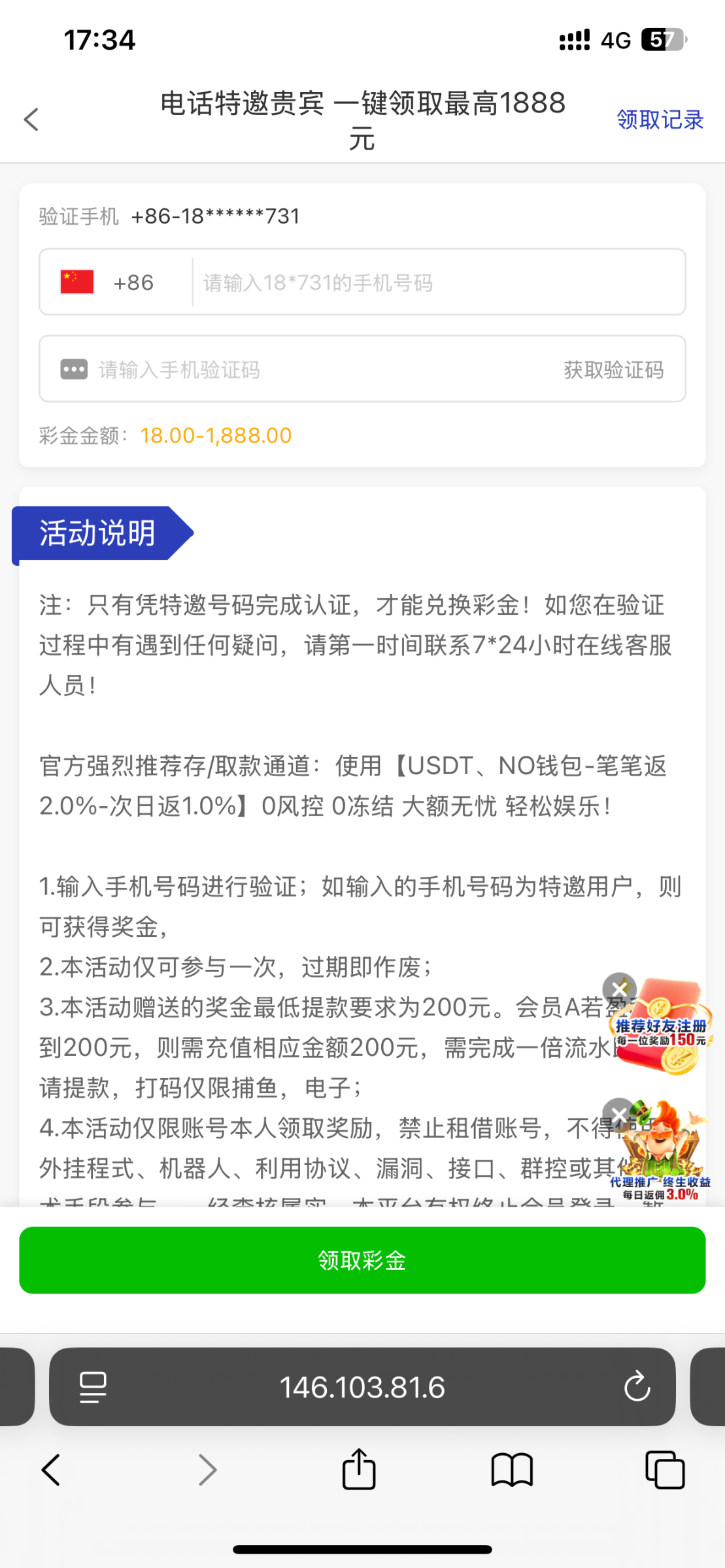Reload the page in the browser
This screenshot has width=725, height=1568.
(x=636, y=1386)
